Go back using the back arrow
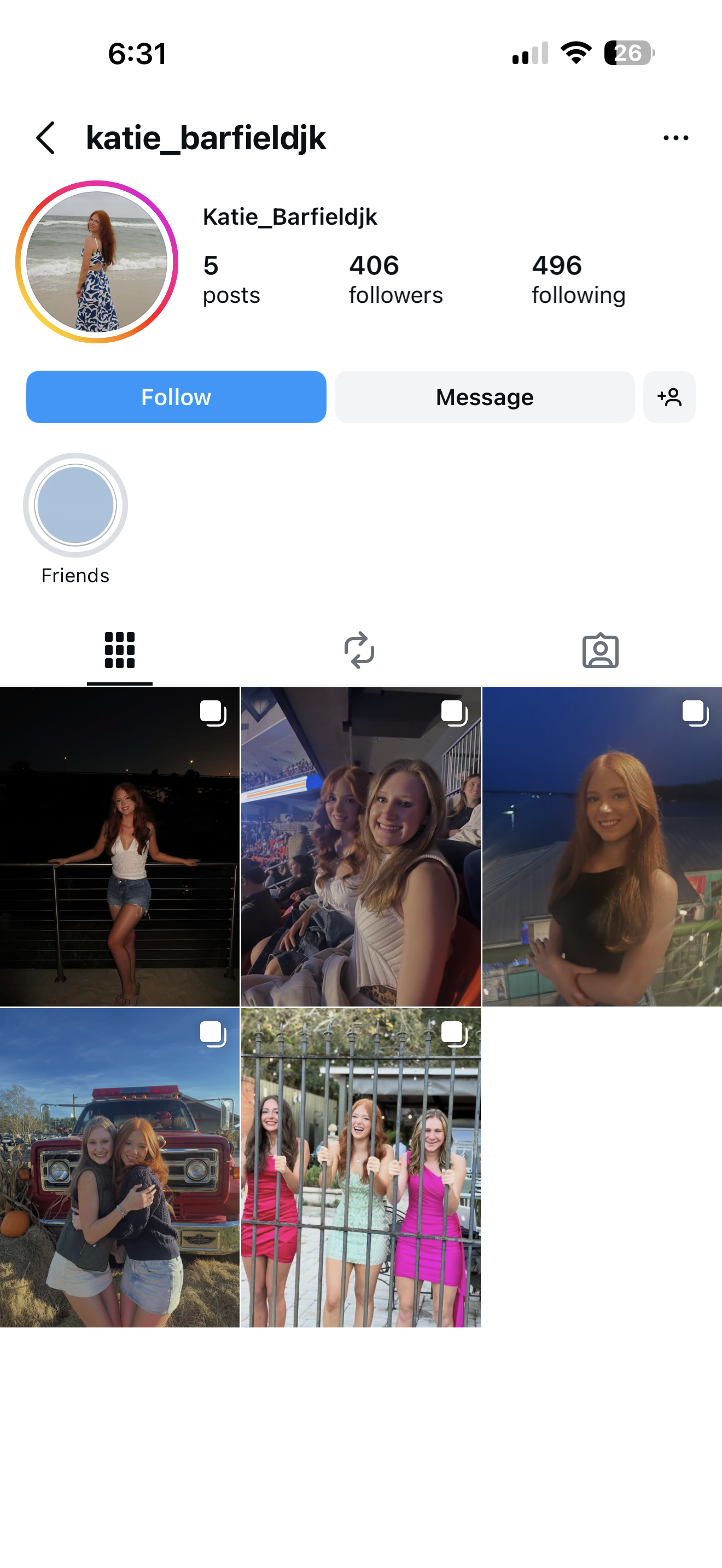 click(45, 138)
